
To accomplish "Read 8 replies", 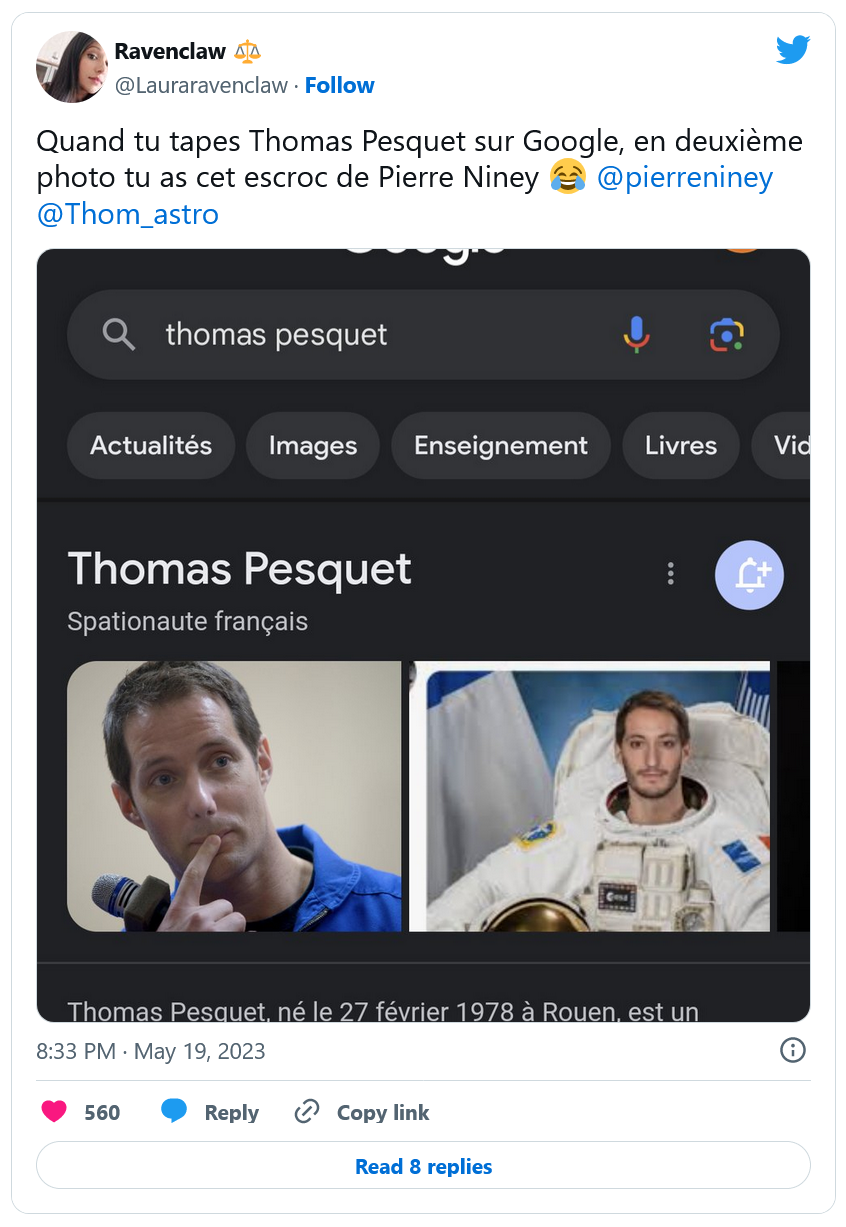I will point(423,1166).
